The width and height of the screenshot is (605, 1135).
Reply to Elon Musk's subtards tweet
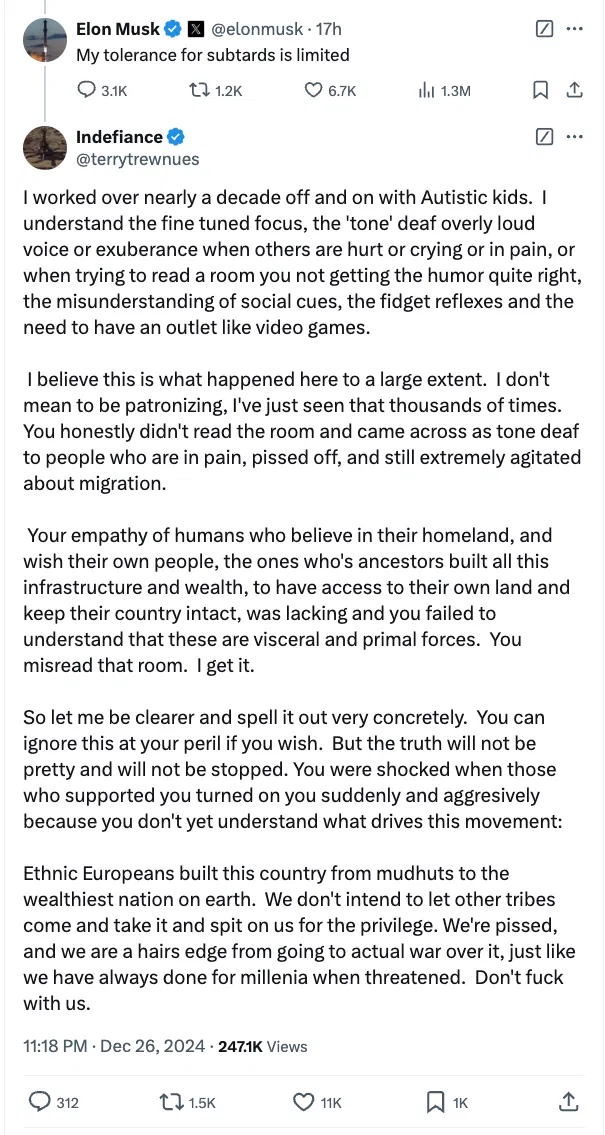pos(102,90)
